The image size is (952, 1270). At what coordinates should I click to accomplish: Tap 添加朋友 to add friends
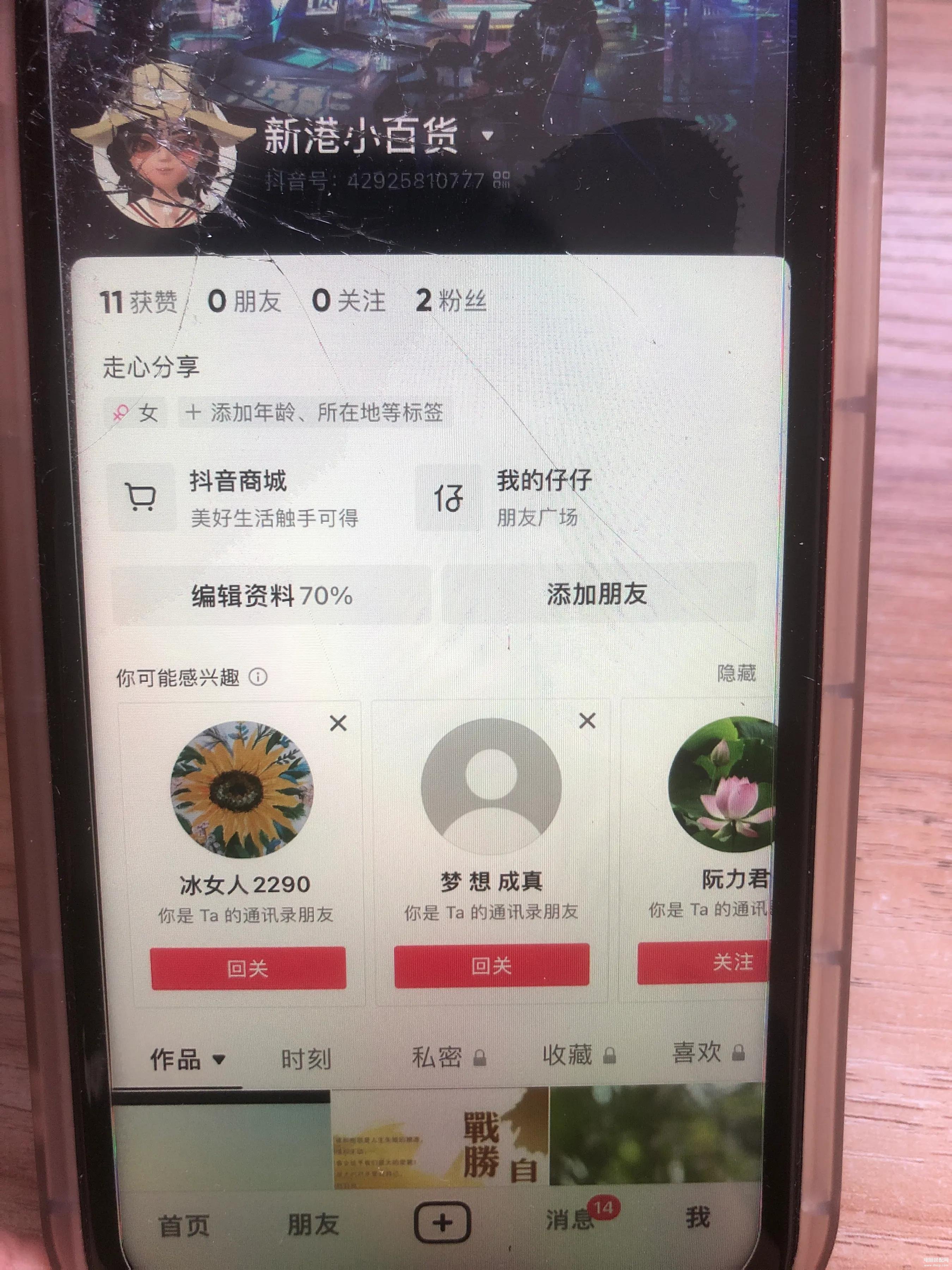(597, 594)
